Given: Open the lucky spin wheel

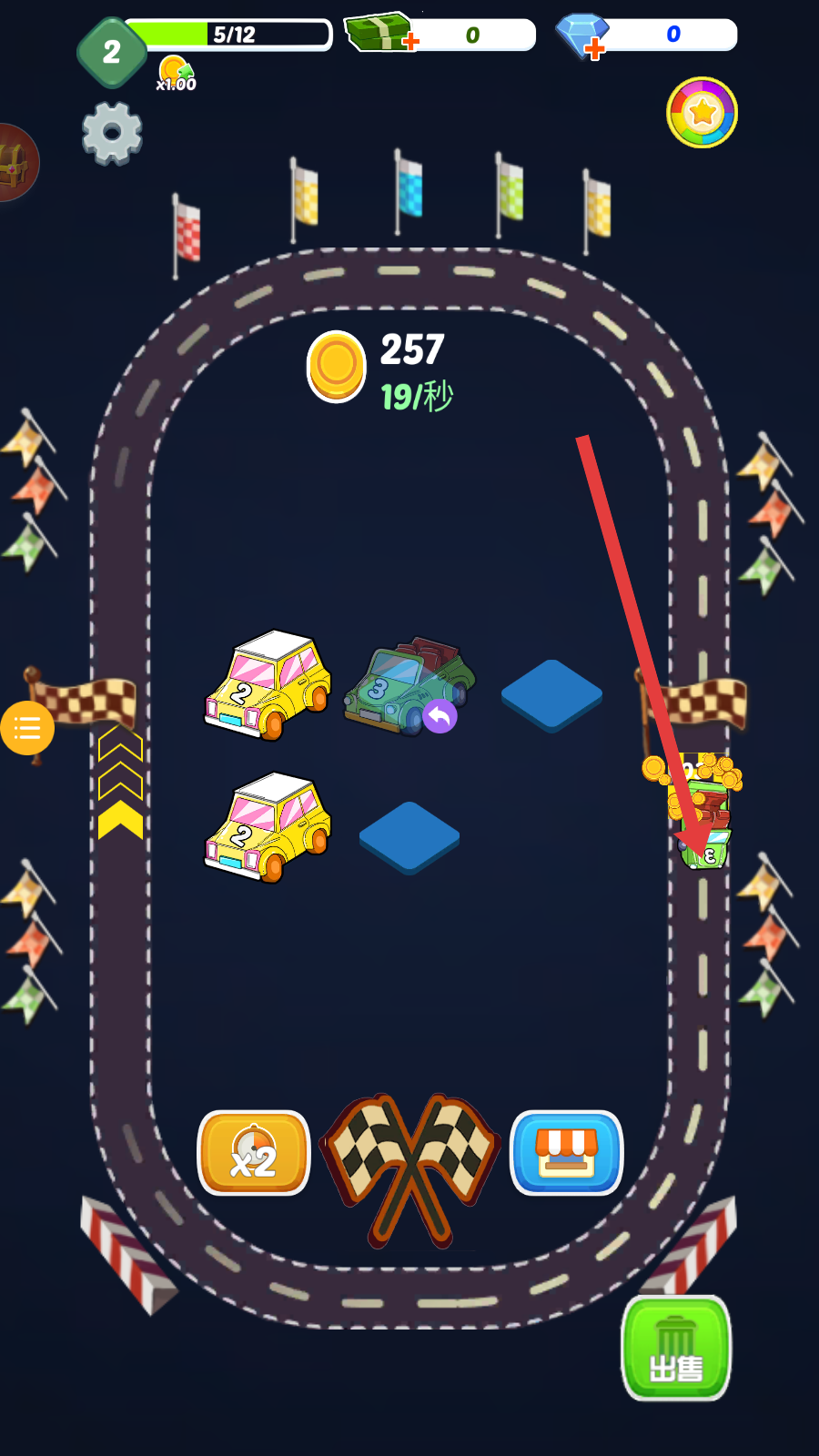Looking at the screenshot, I should (x=702, y=113).
